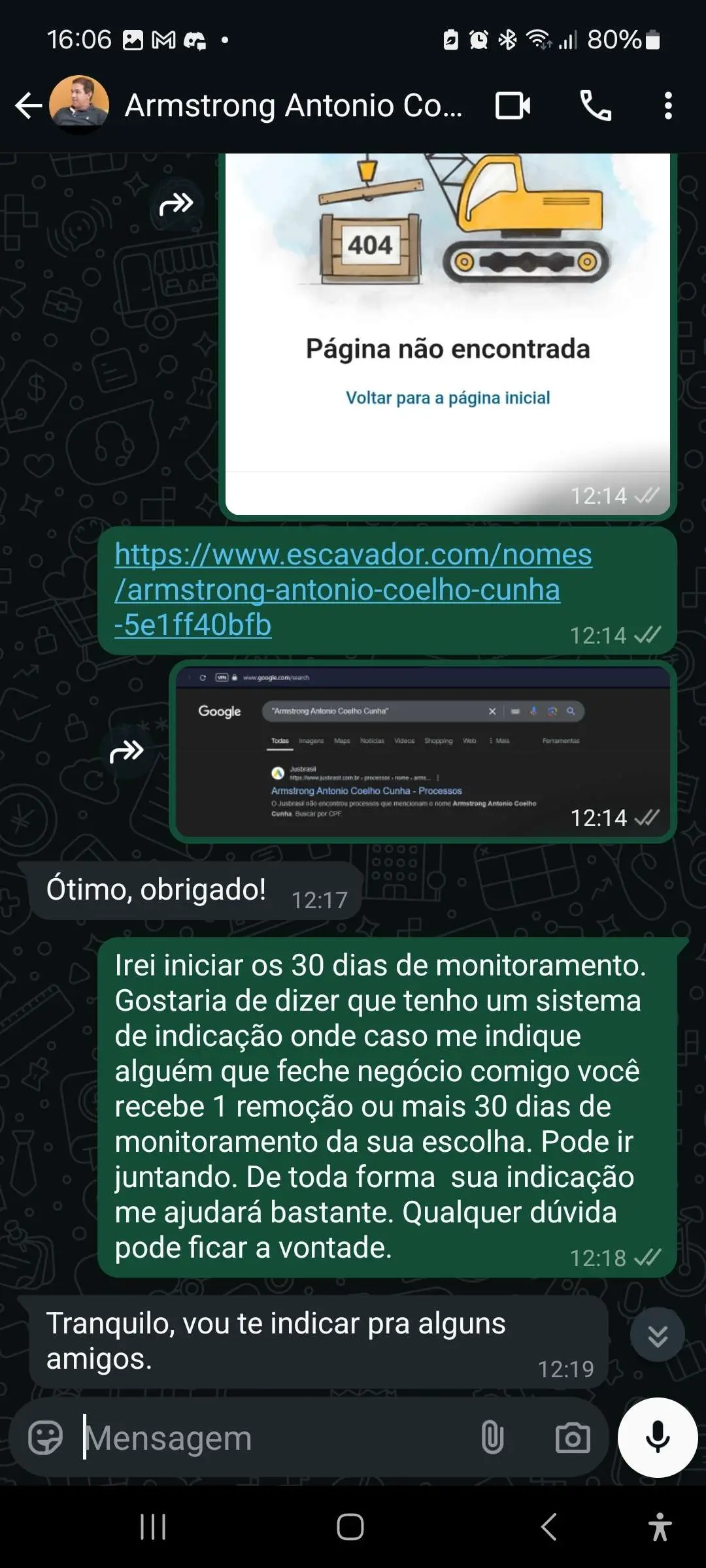Open the emoji picker
The width and height of the screenshot is (706, 1568).
pyautogui.click(x=45, y=1437)
